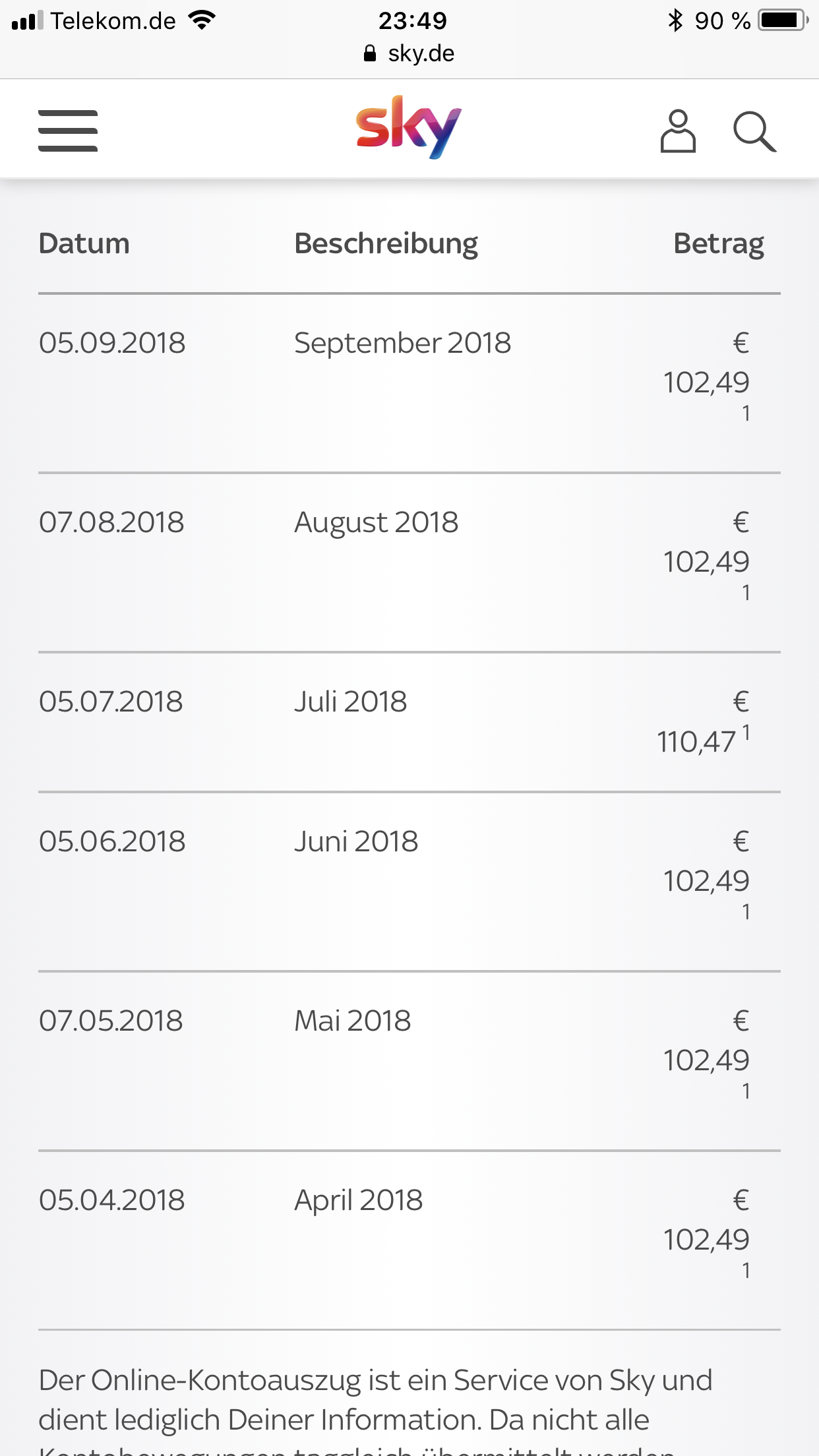Screen dimensions: 819x1456
Task: Open the user account icon
Action: (678, 131)
